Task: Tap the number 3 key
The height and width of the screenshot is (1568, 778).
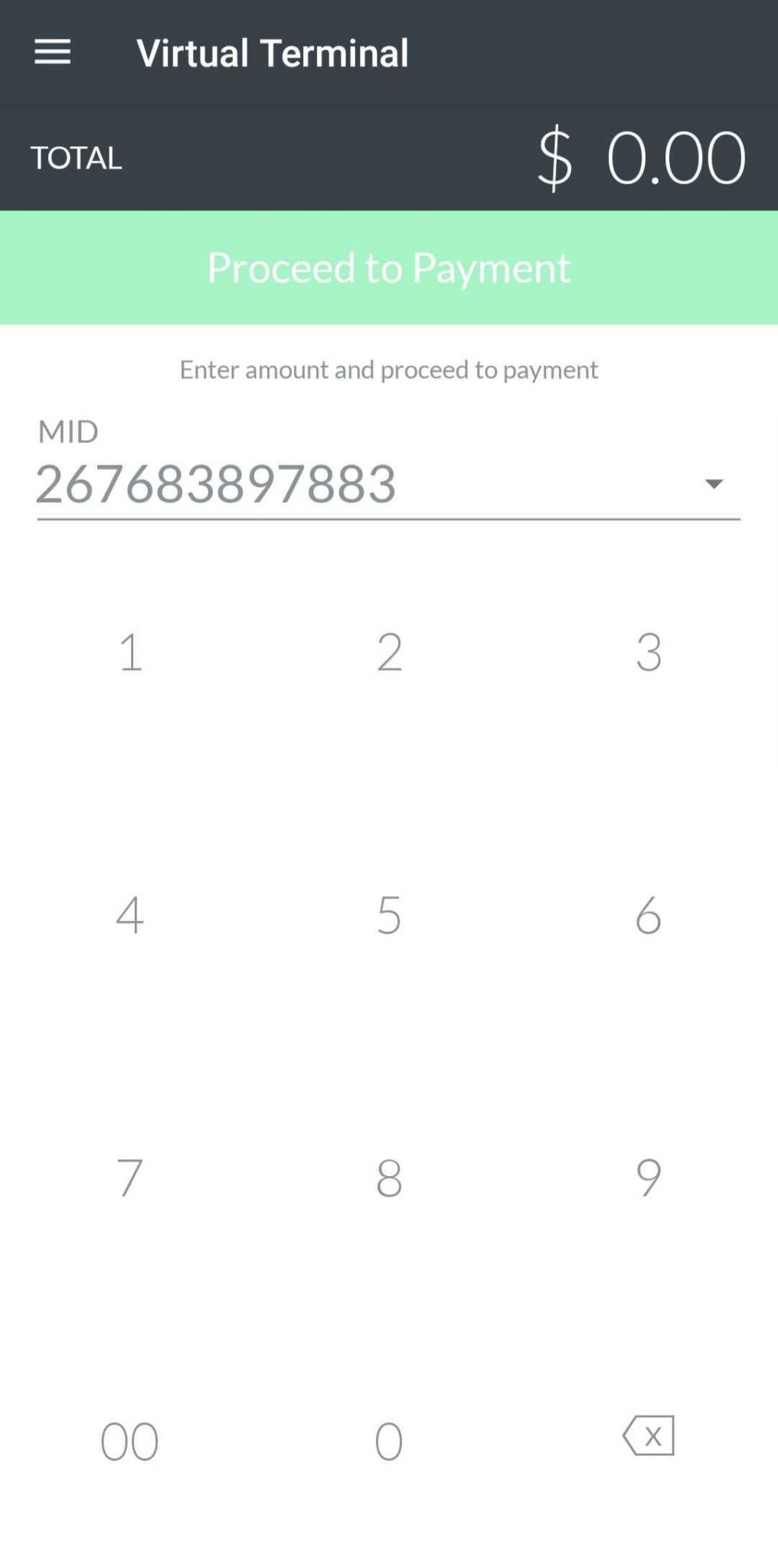Action: tap(648, 652)
